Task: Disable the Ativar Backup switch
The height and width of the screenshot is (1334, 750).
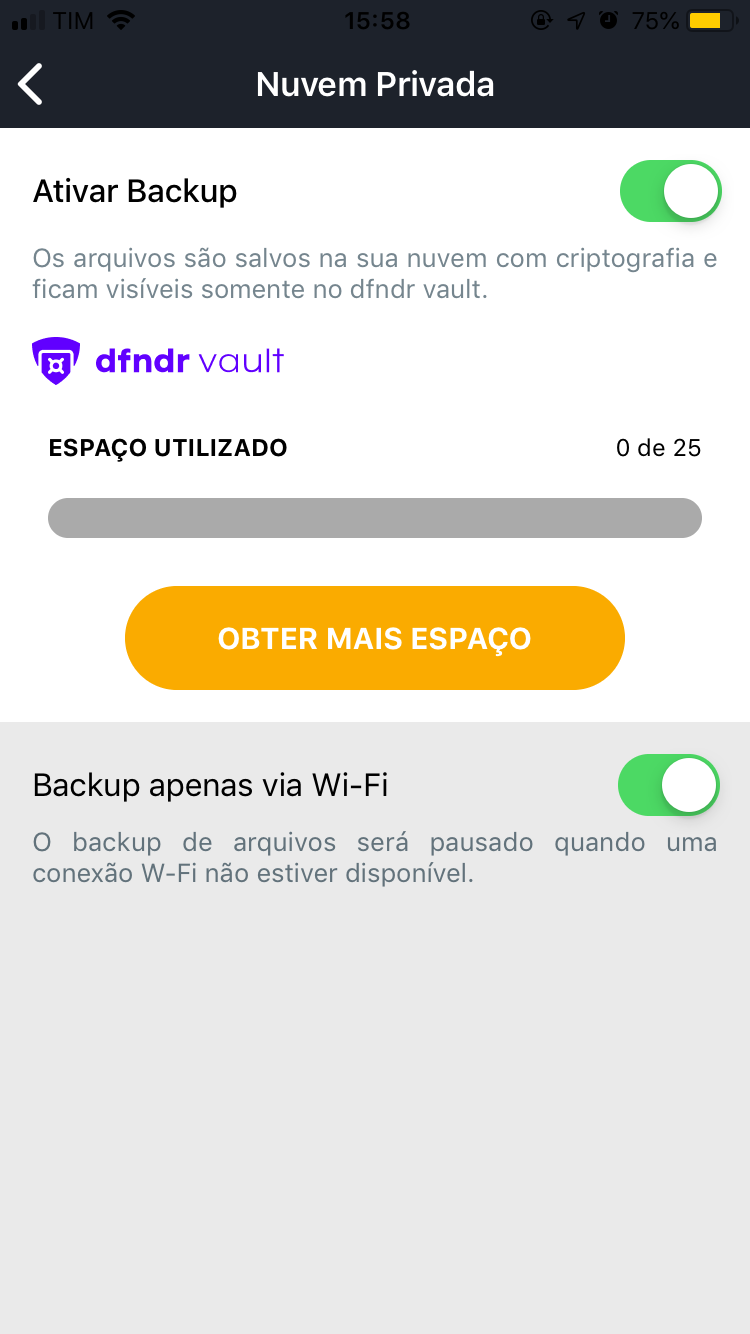Action: [670, 191]
